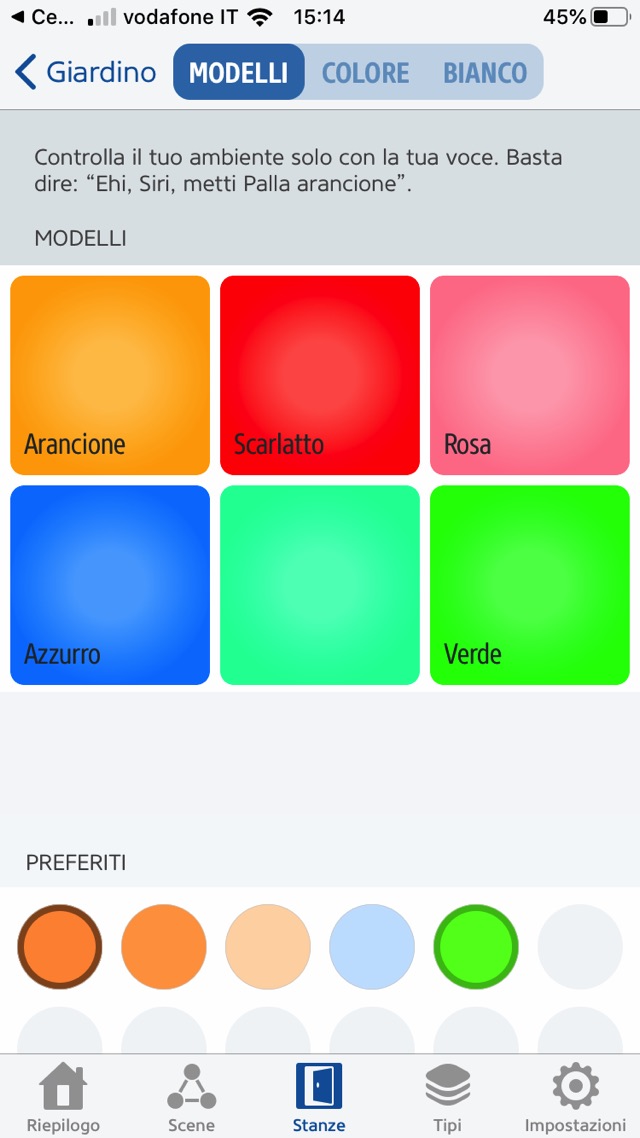Switch to the COLORE segment
The width and height of the screenshot is (640, 1138).
(365, 72)
